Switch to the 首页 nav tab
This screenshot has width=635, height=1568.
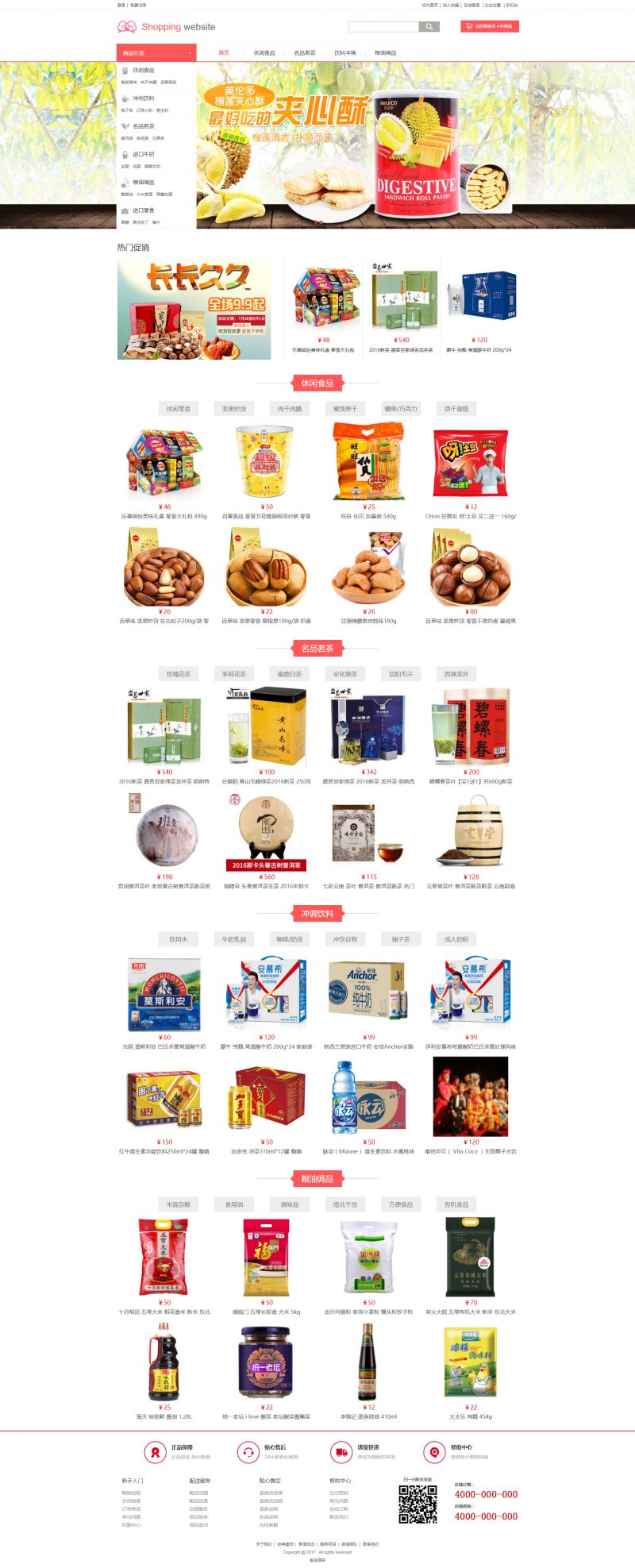tap(224, 53)
